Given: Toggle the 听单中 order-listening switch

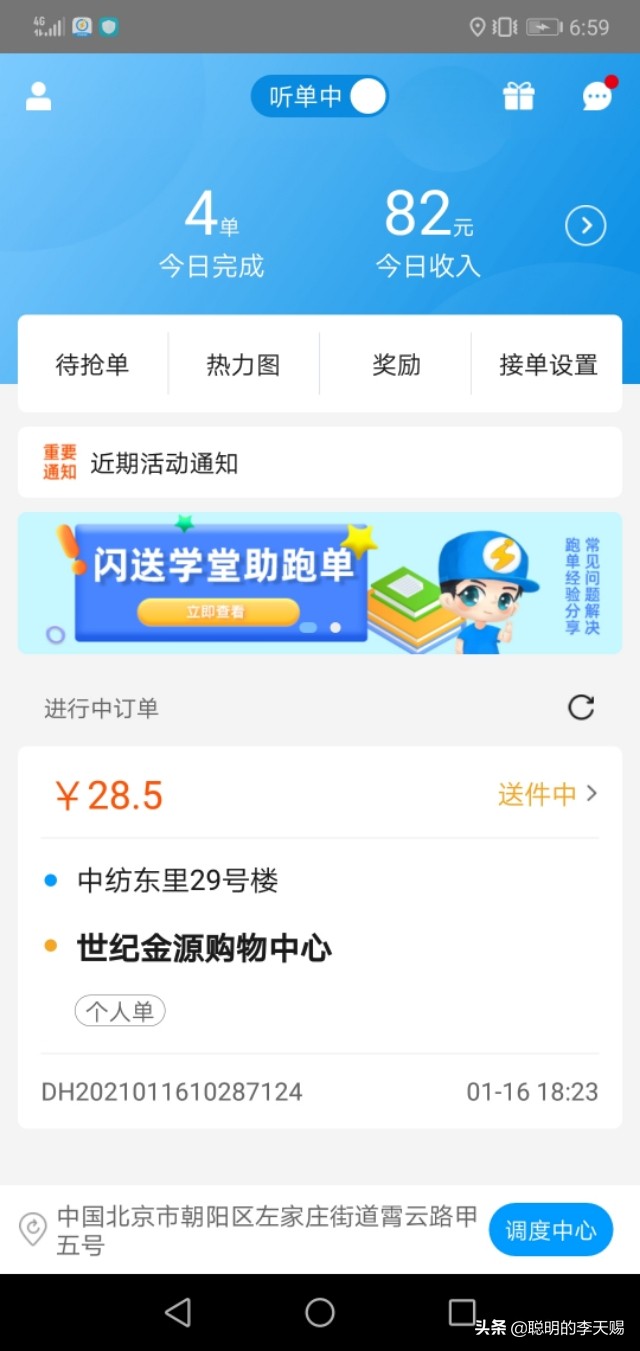Looking at the screenshot, I should coord(319,97).
